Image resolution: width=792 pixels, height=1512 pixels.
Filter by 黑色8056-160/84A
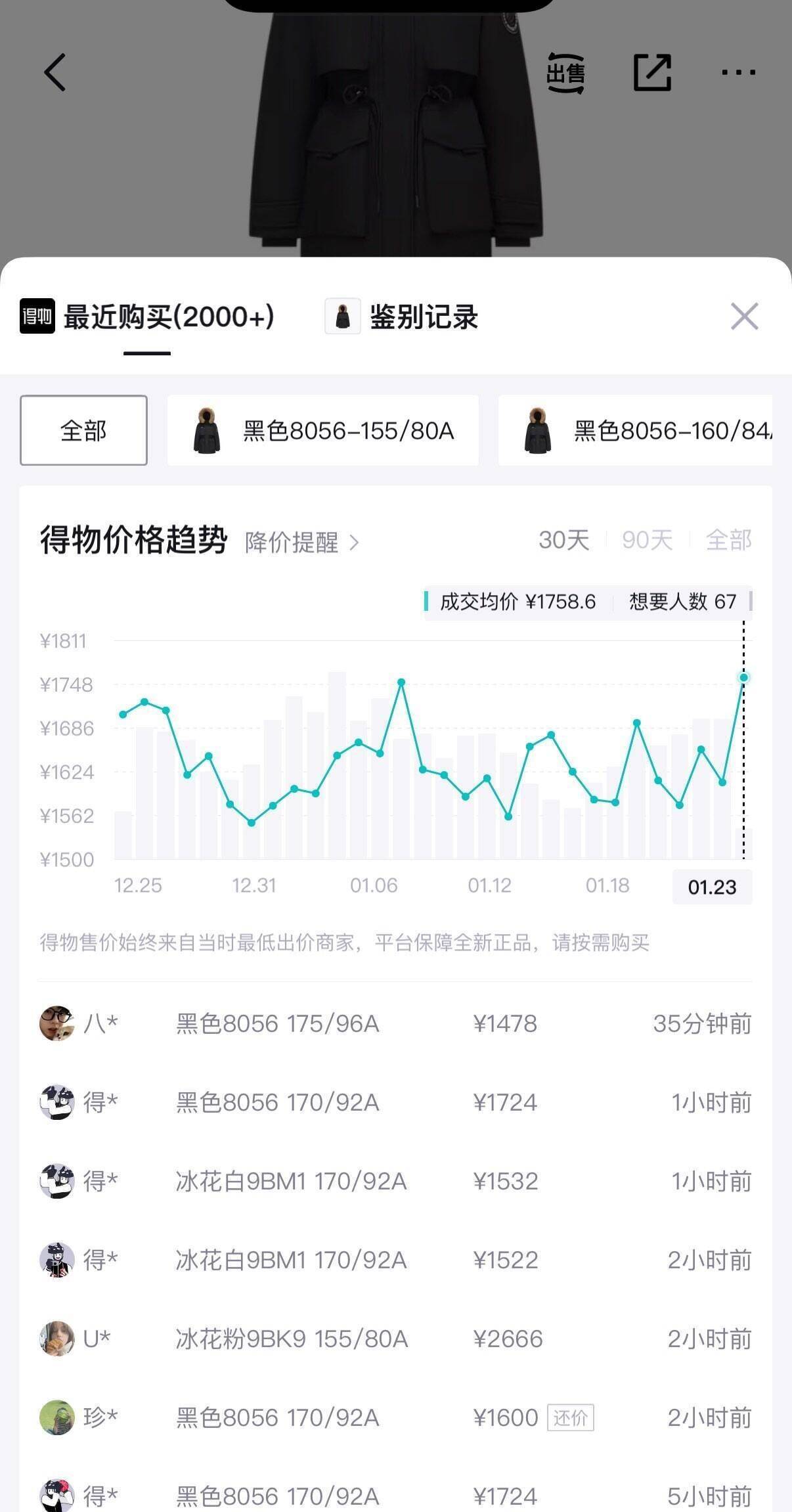pos(635,430)
